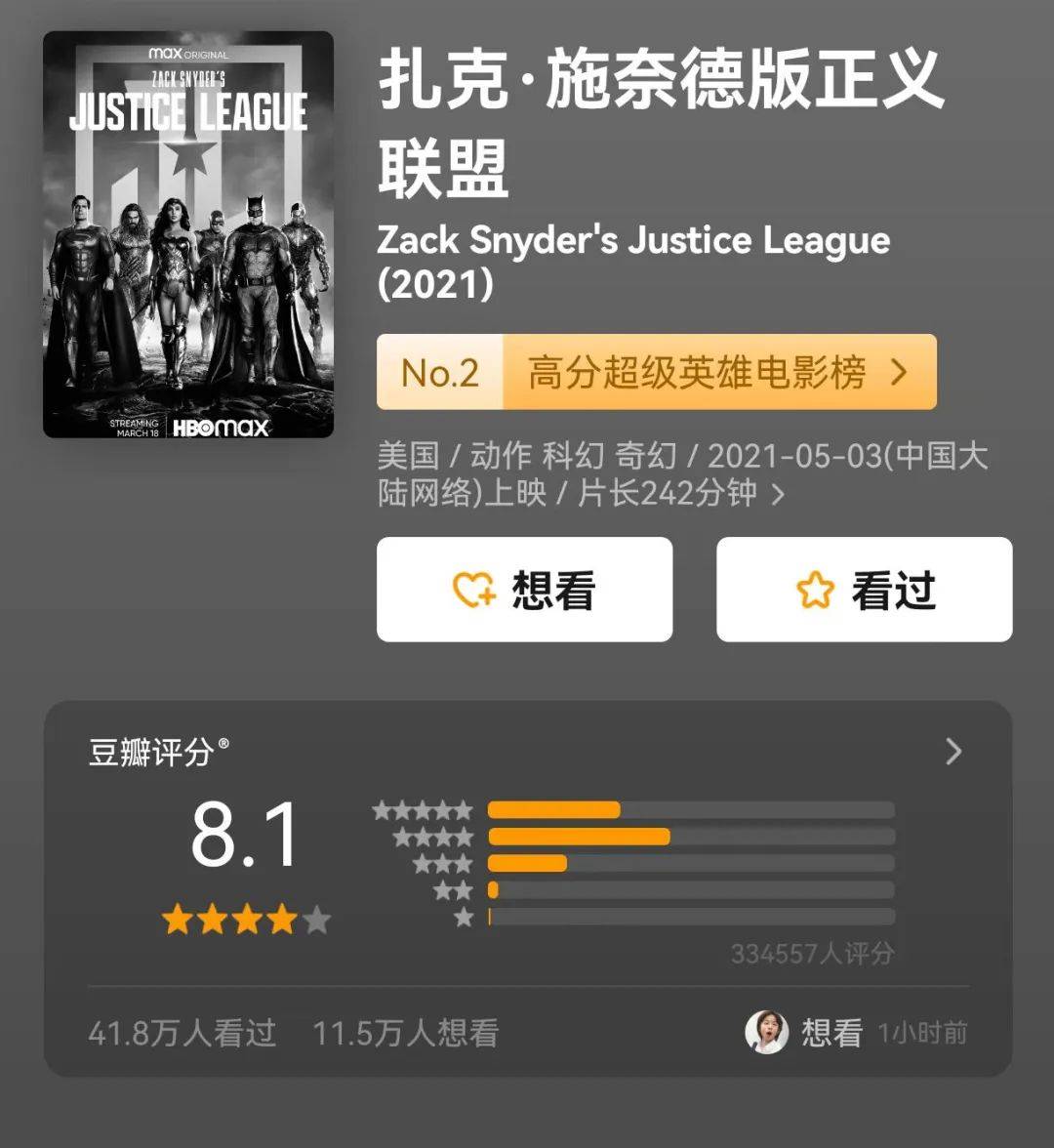The height and width of the screenshot is (1148, 1054).
Task: Click the half-filled fifth star under 8.1
Action: (x=316, y=919)
